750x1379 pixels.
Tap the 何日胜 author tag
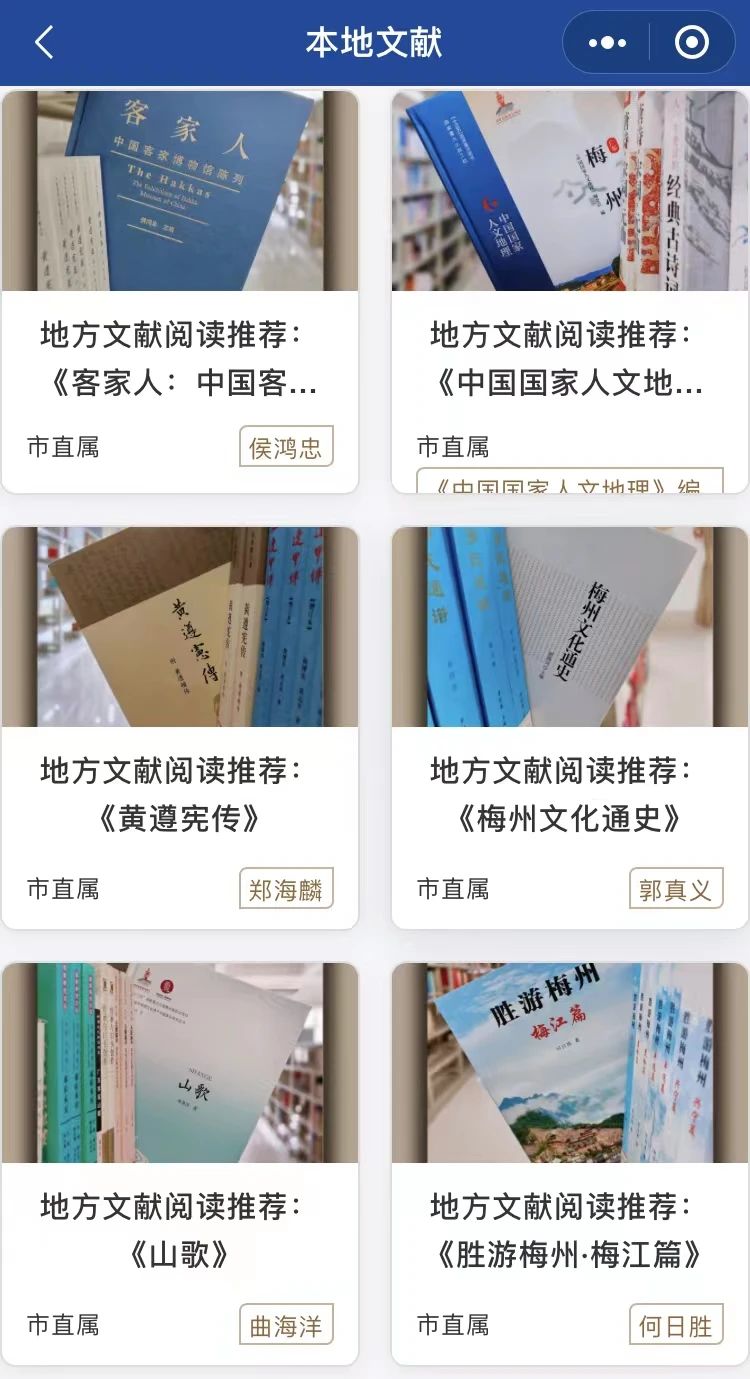676,1325
